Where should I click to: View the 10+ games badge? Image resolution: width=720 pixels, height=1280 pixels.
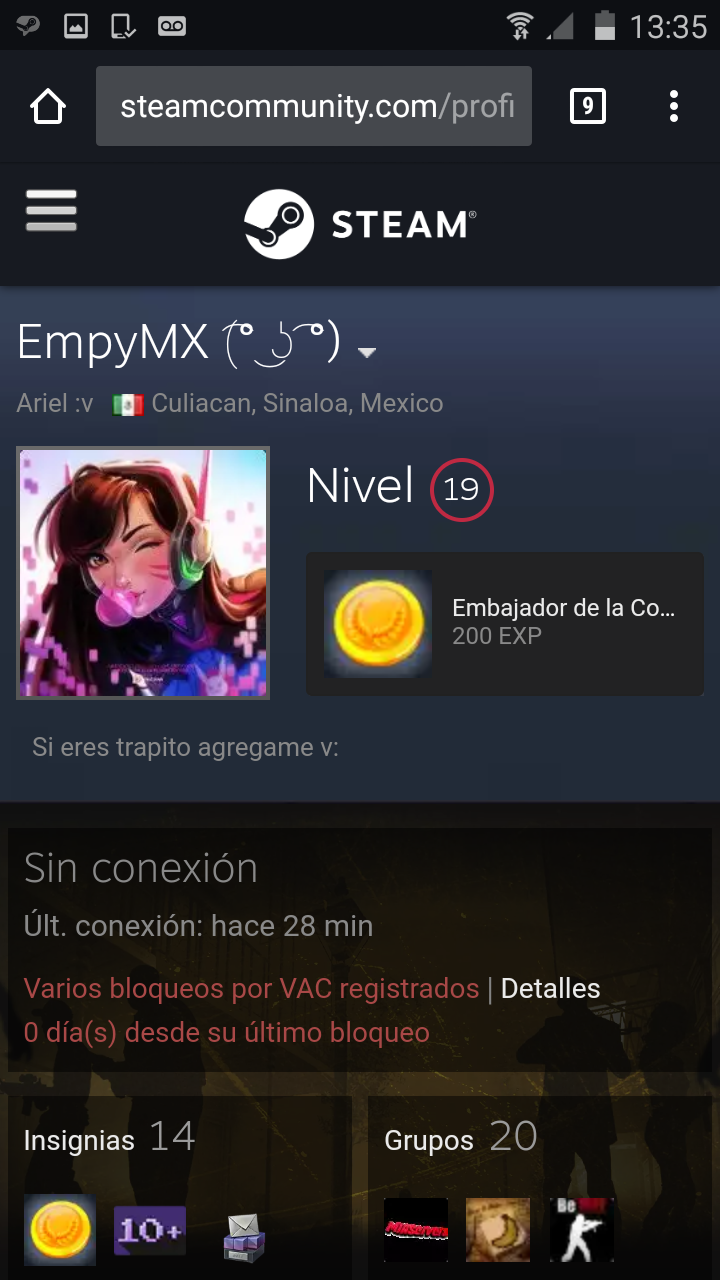[x=150, y=1230]
